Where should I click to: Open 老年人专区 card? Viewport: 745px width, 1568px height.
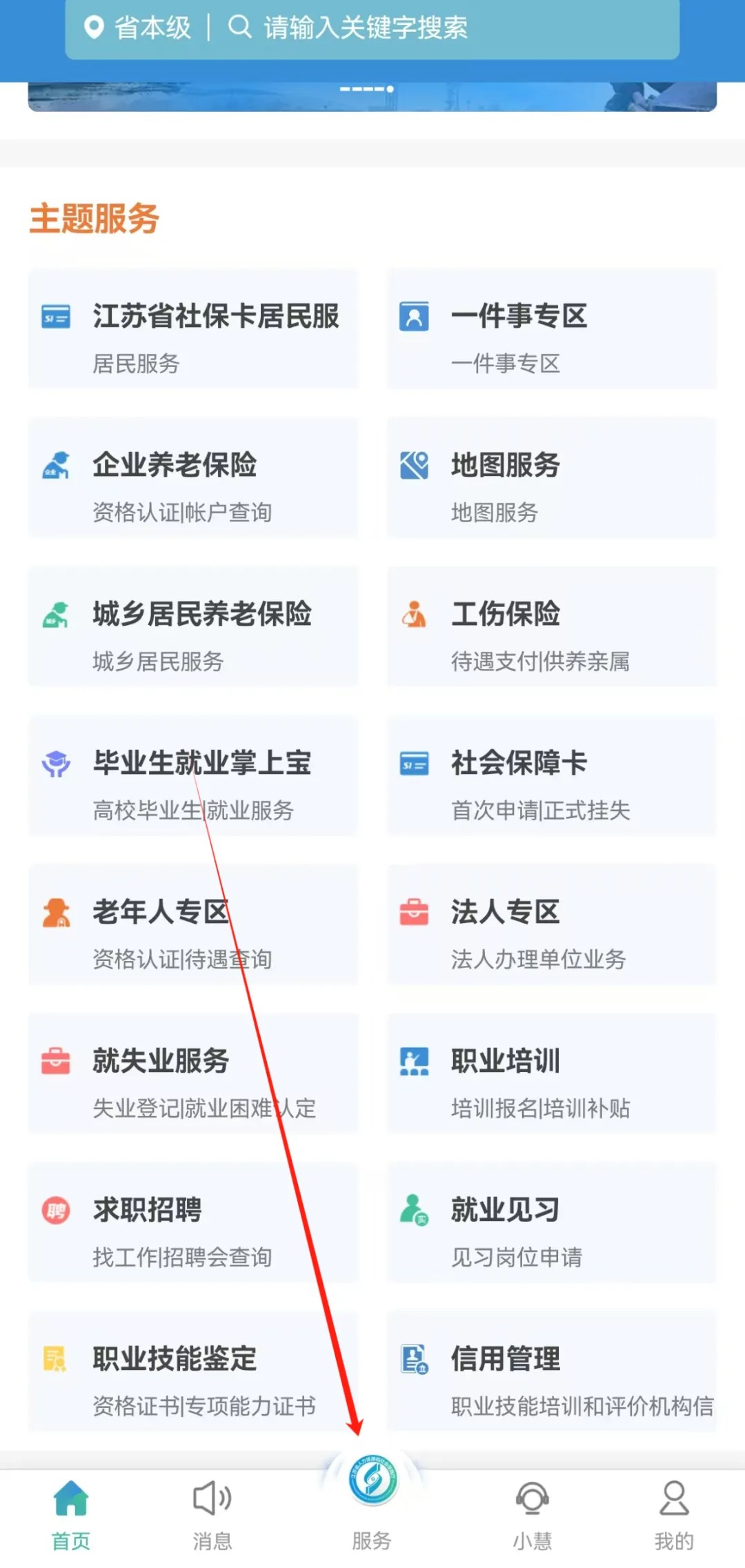point(193,925)
